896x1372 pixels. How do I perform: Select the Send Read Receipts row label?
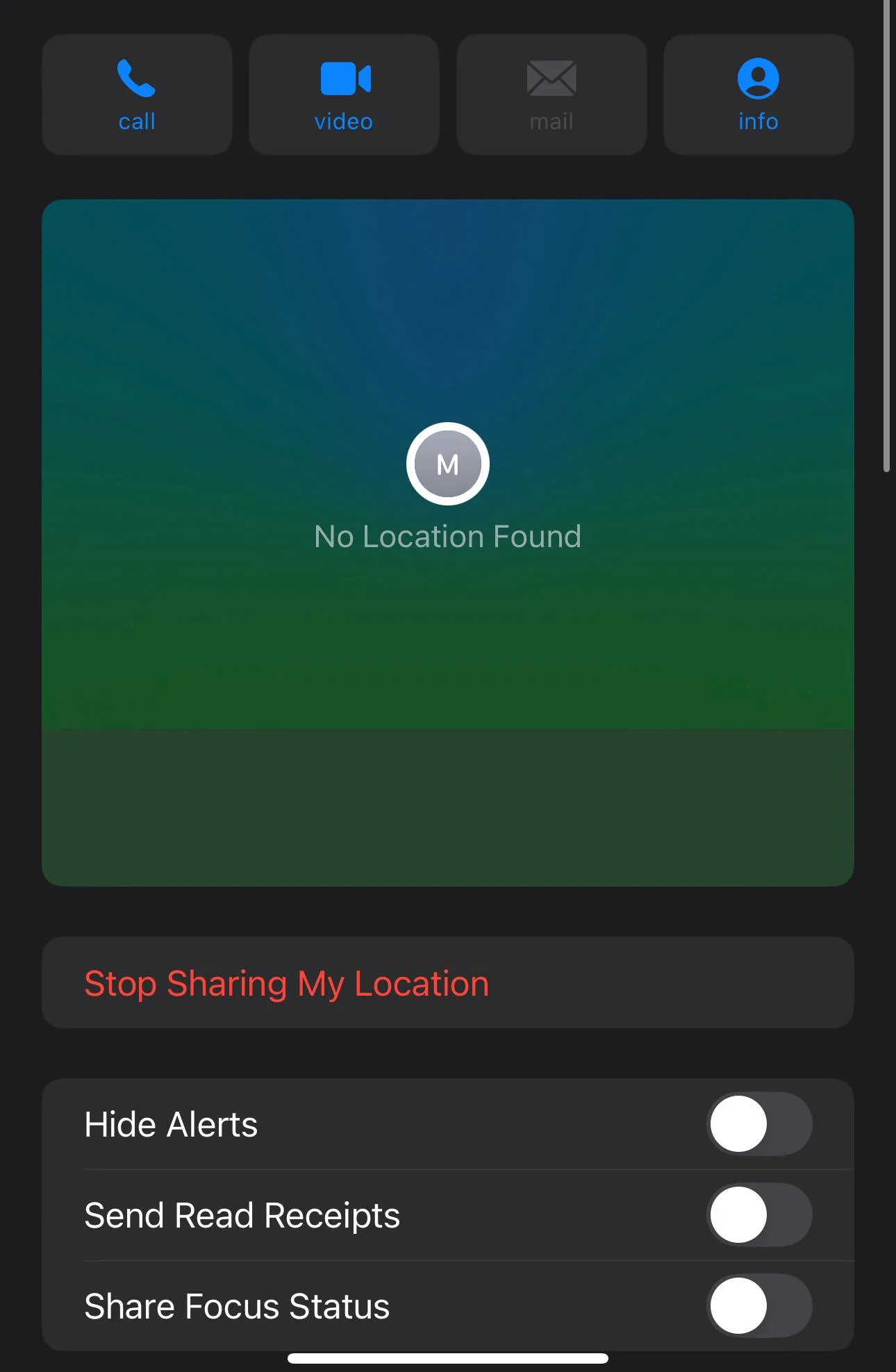[242, 1215]
